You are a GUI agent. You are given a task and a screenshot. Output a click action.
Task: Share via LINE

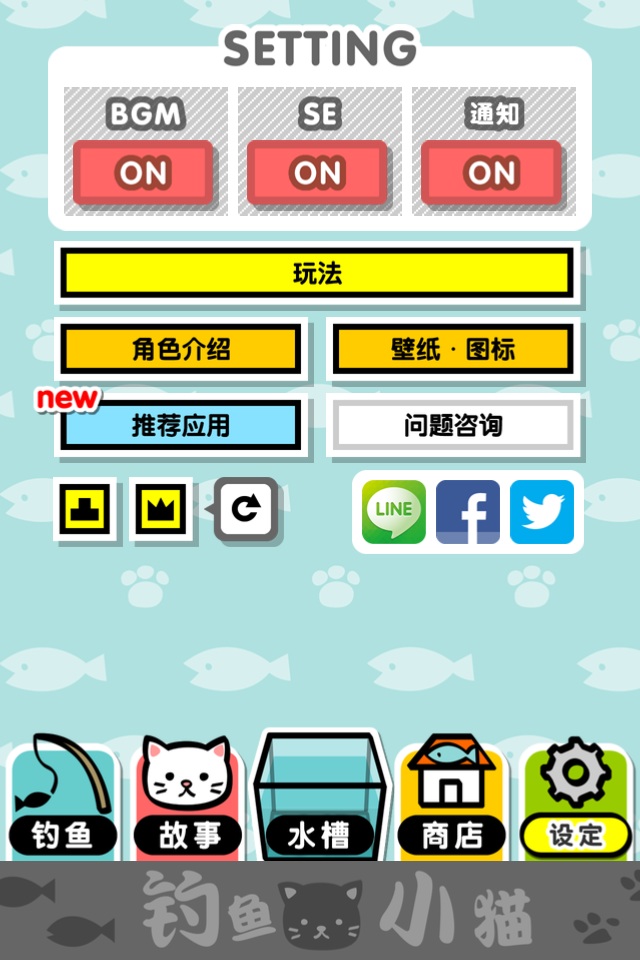point(394,512)
